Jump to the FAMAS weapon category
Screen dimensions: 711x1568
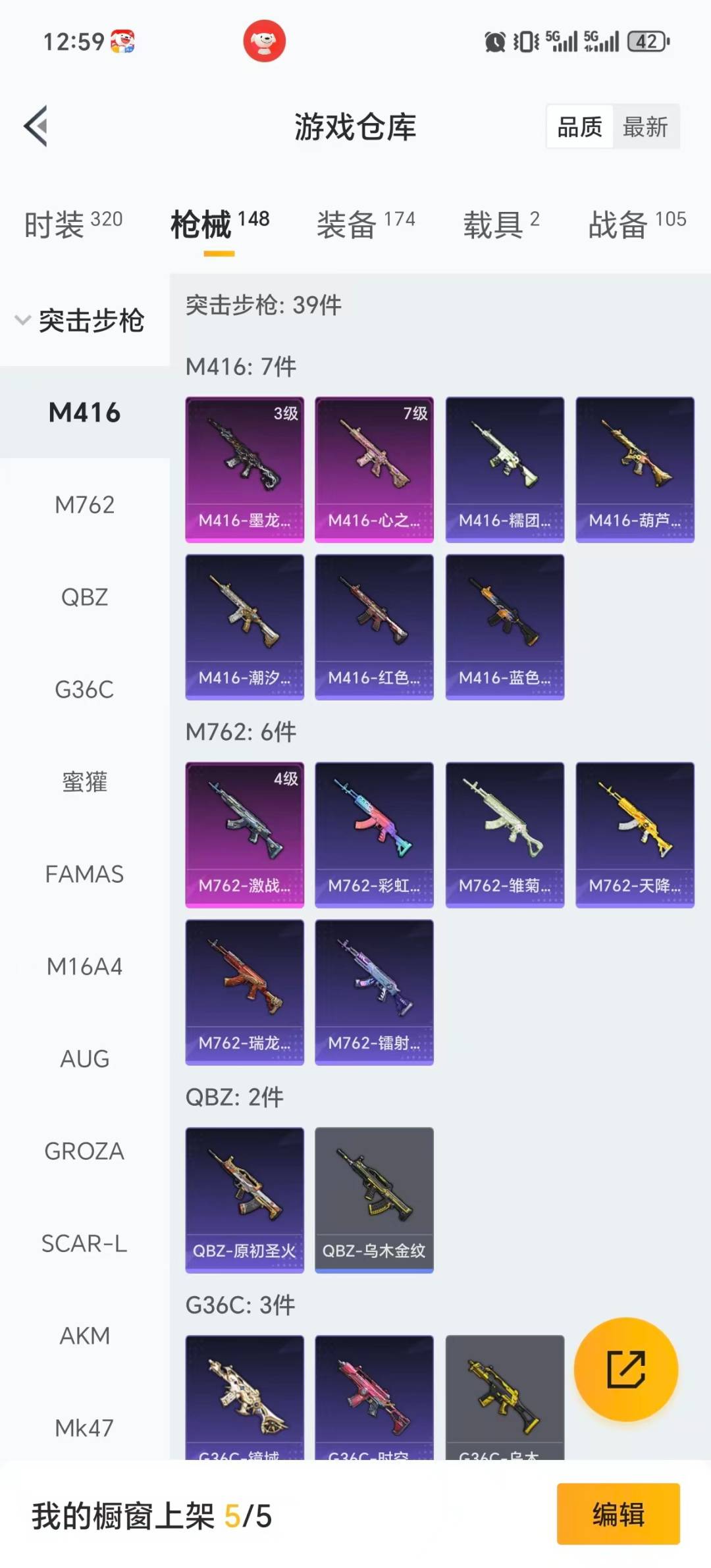click(84, 874)
